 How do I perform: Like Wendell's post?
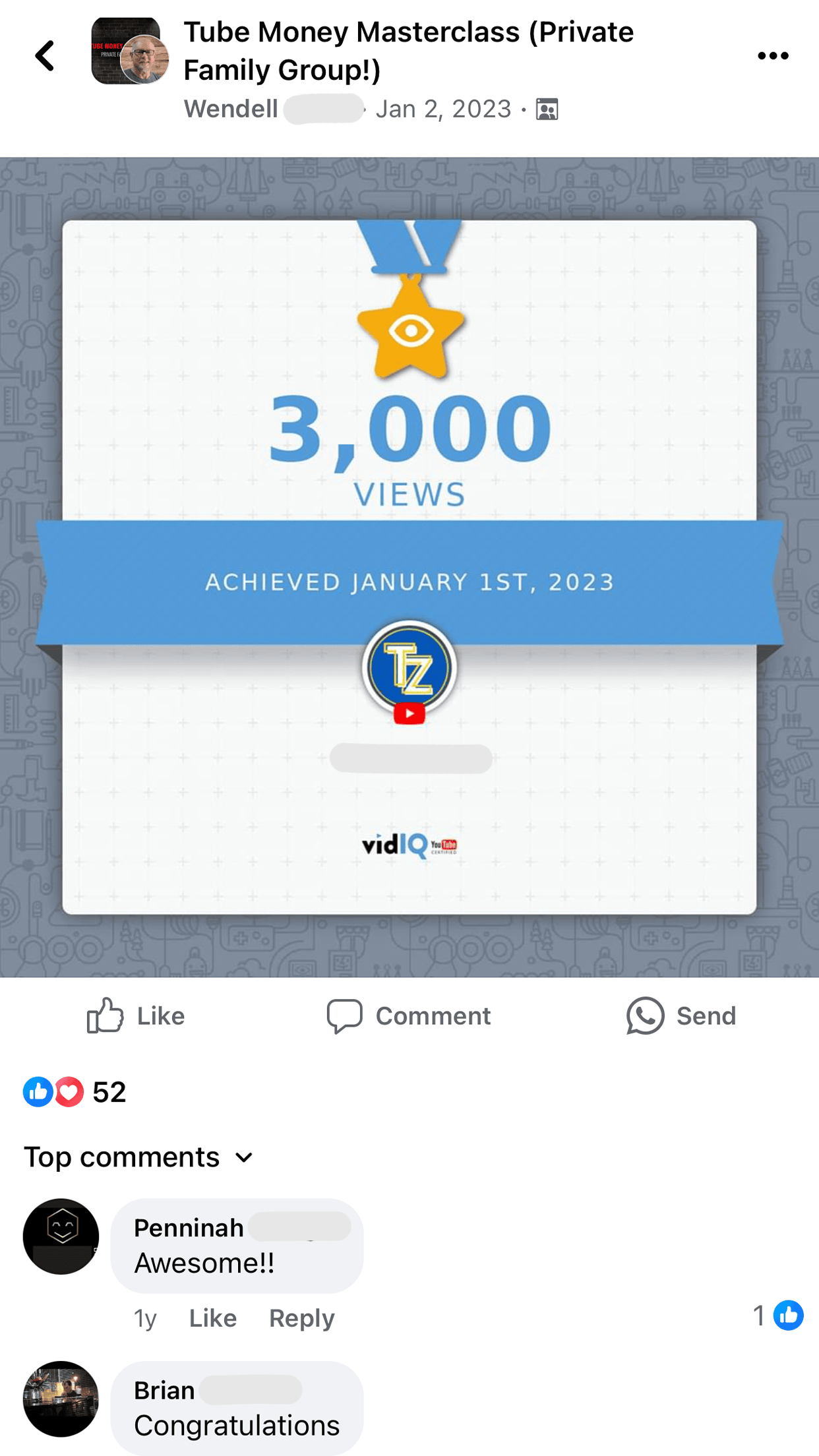[x=136, y=1016]
